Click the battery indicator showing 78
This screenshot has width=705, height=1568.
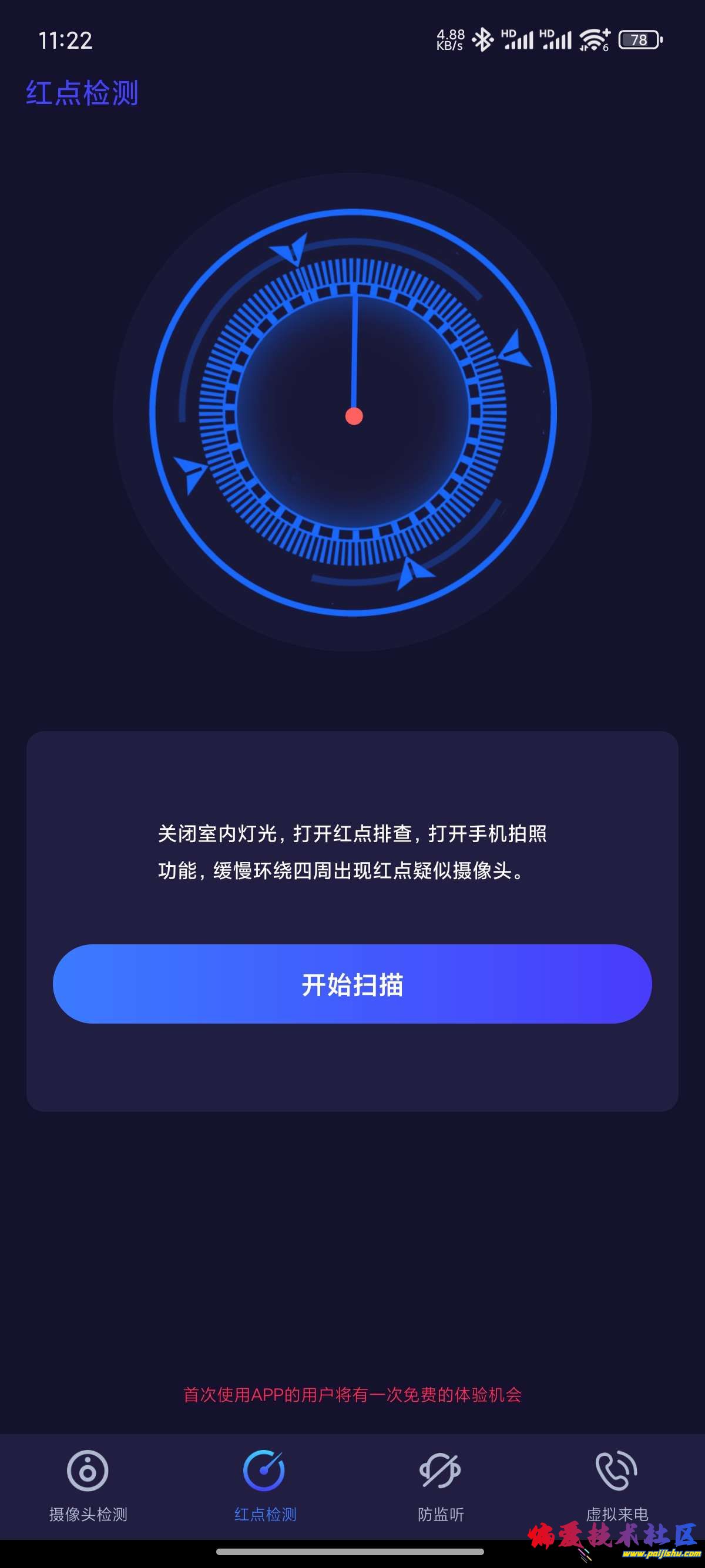point(639,39)
